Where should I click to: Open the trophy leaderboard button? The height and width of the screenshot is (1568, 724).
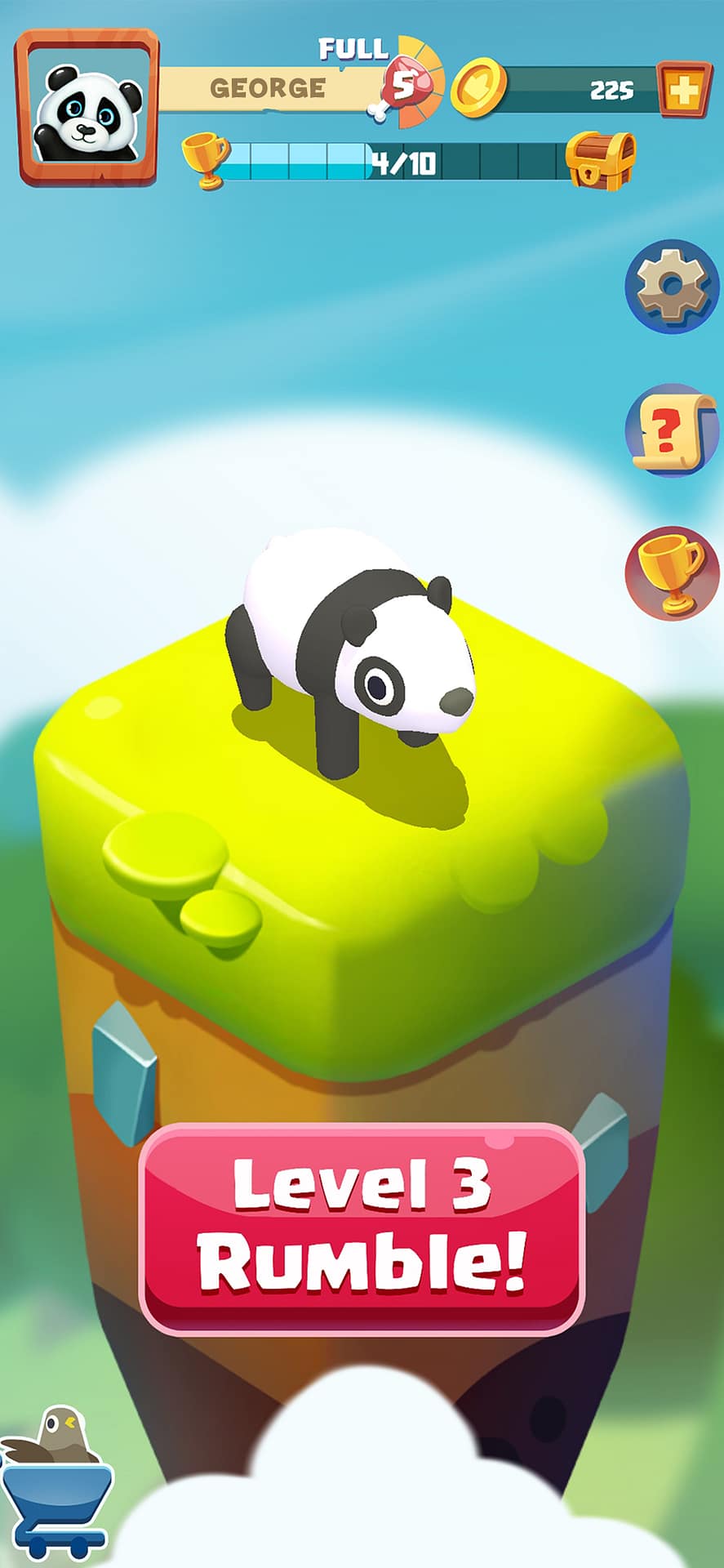(x=671, y=573)
